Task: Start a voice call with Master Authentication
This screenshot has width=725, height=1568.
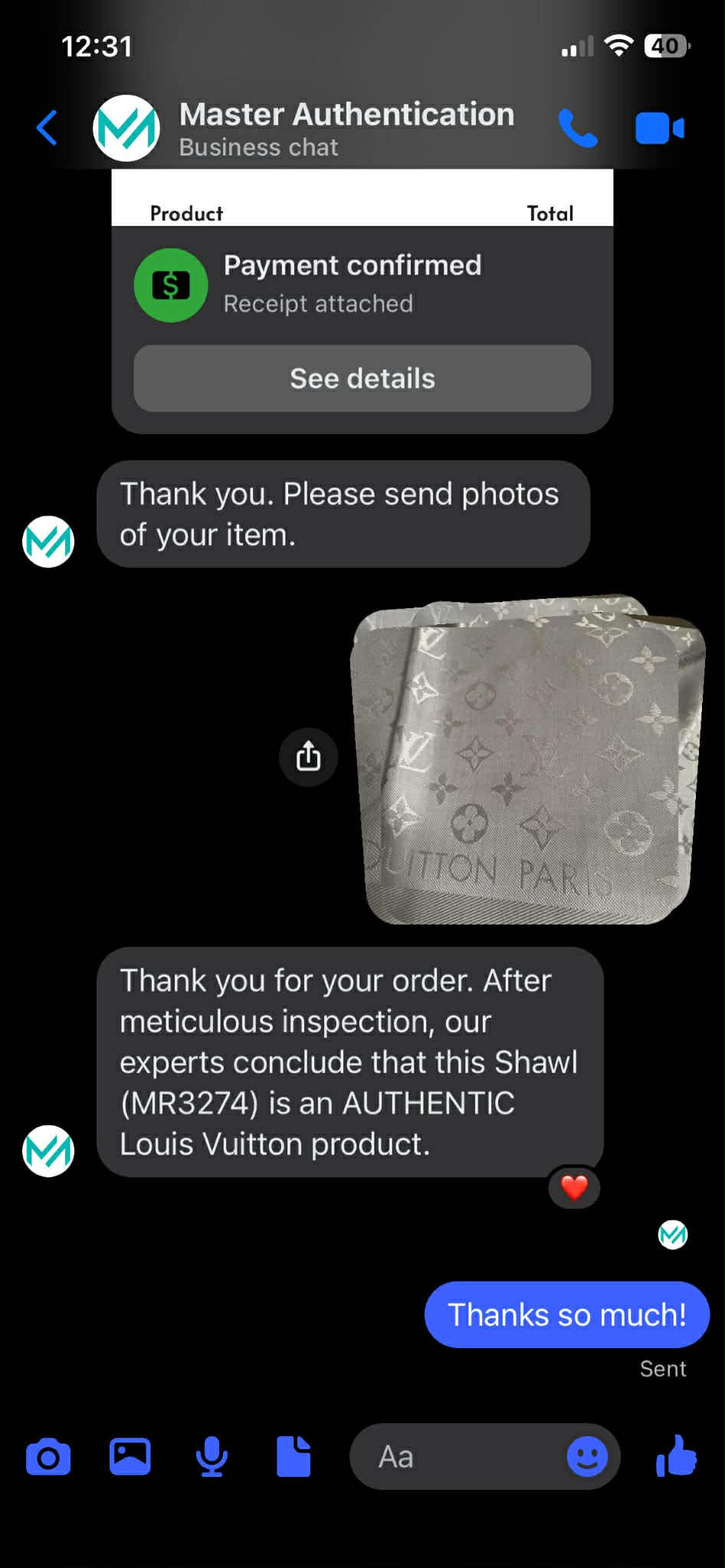Action: 578,128
